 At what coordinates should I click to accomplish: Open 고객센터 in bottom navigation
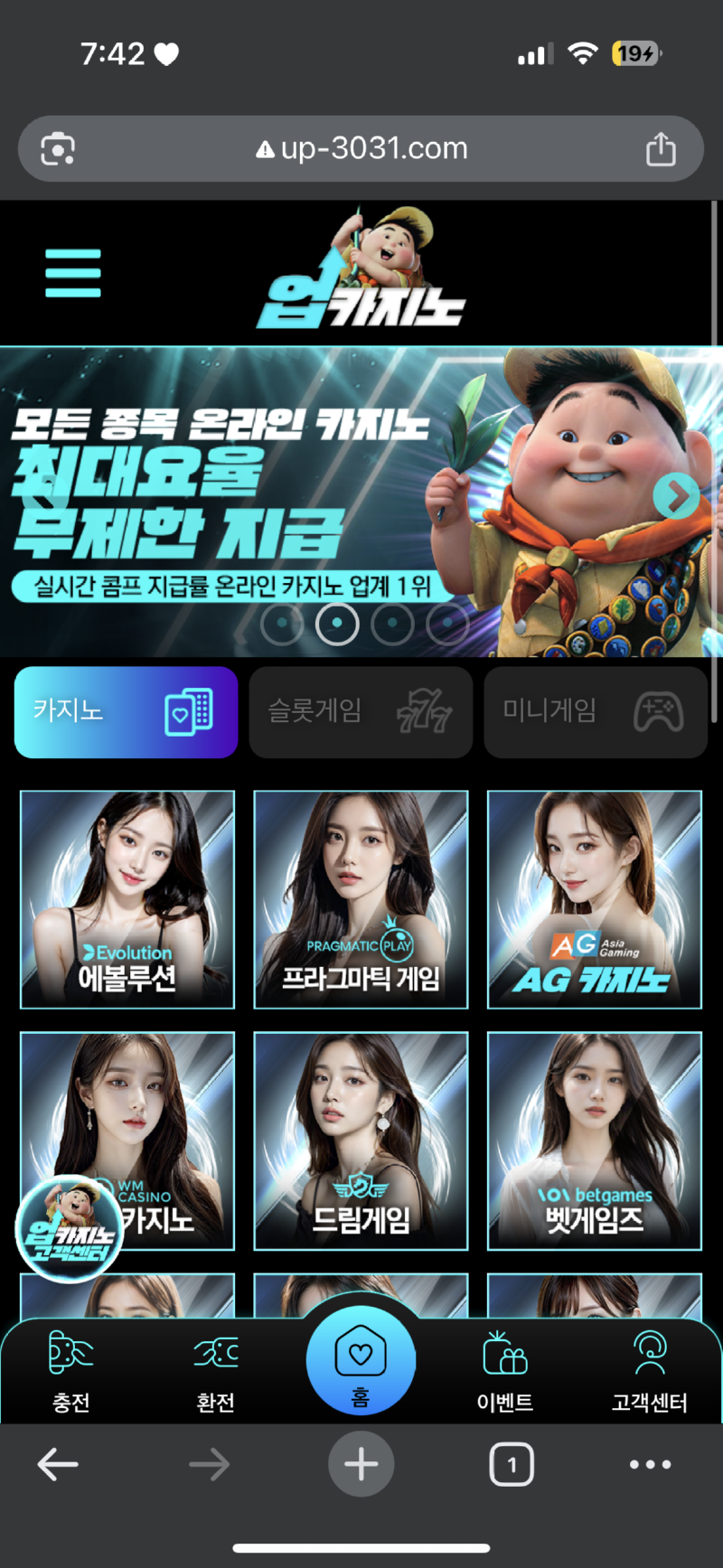[x=649, y=1372]
